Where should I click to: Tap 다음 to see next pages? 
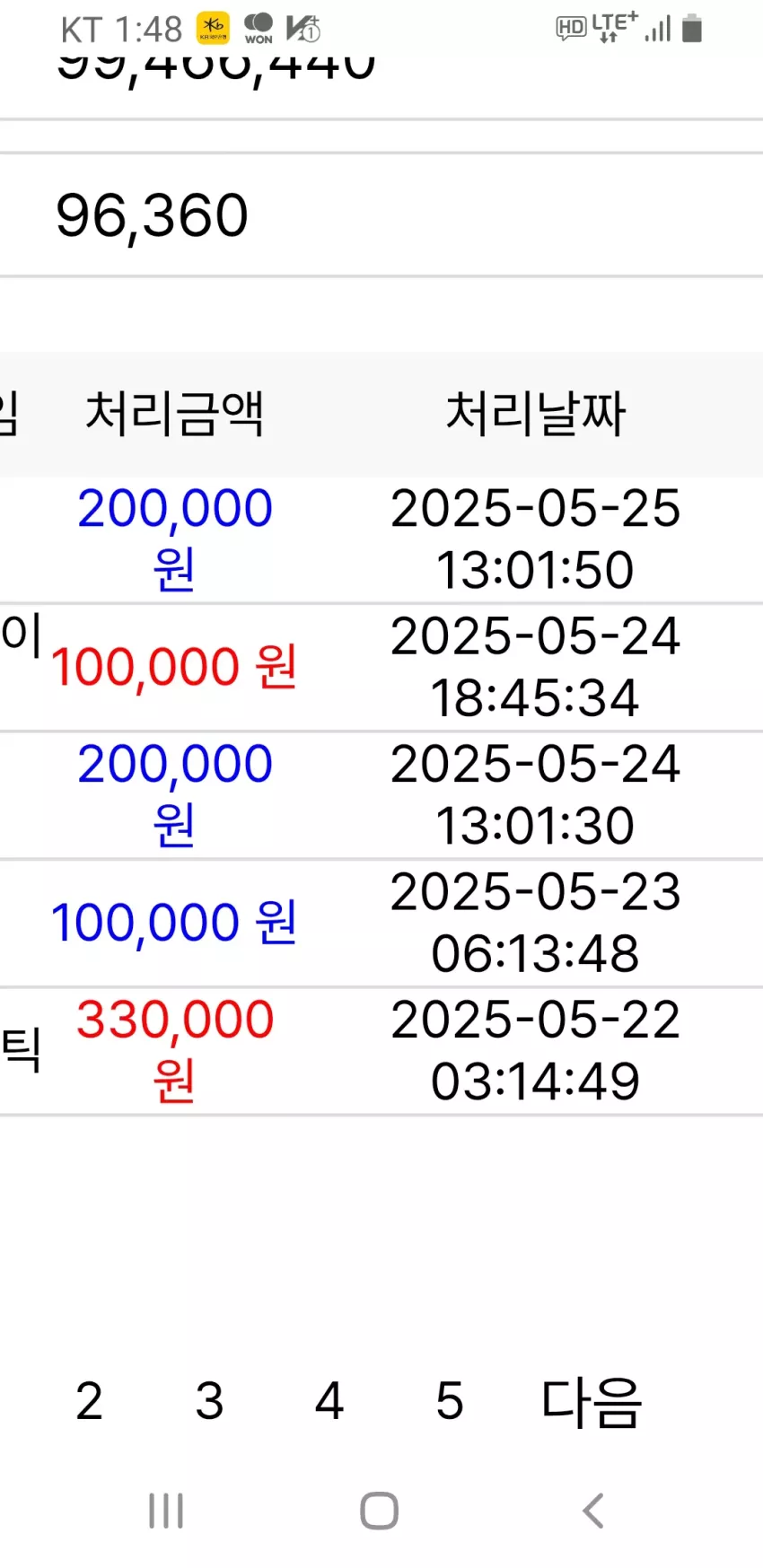592,1402
